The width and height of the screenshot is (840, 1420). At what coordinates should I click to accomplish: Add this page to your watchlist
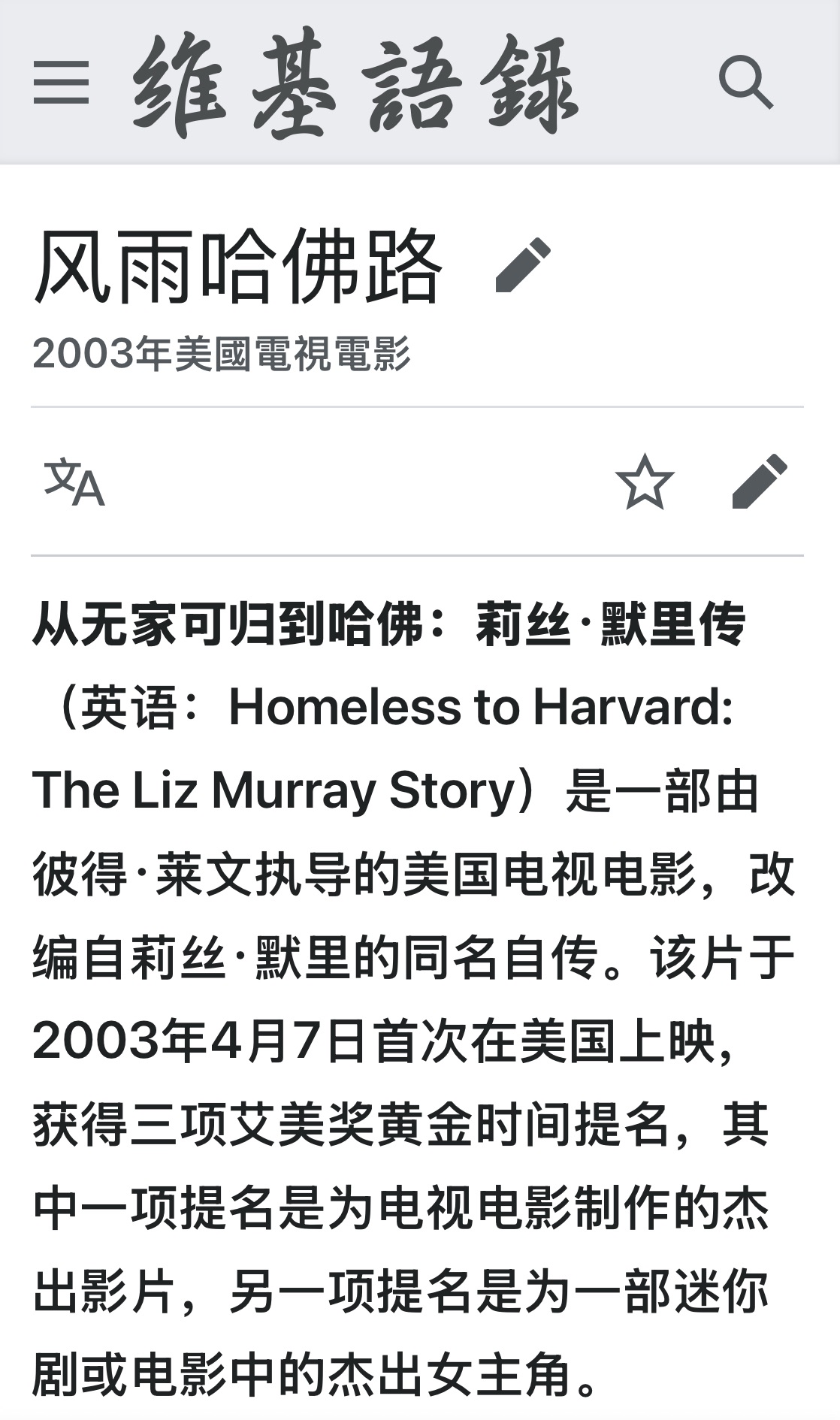pyautogui.click(x=644, y=482)
